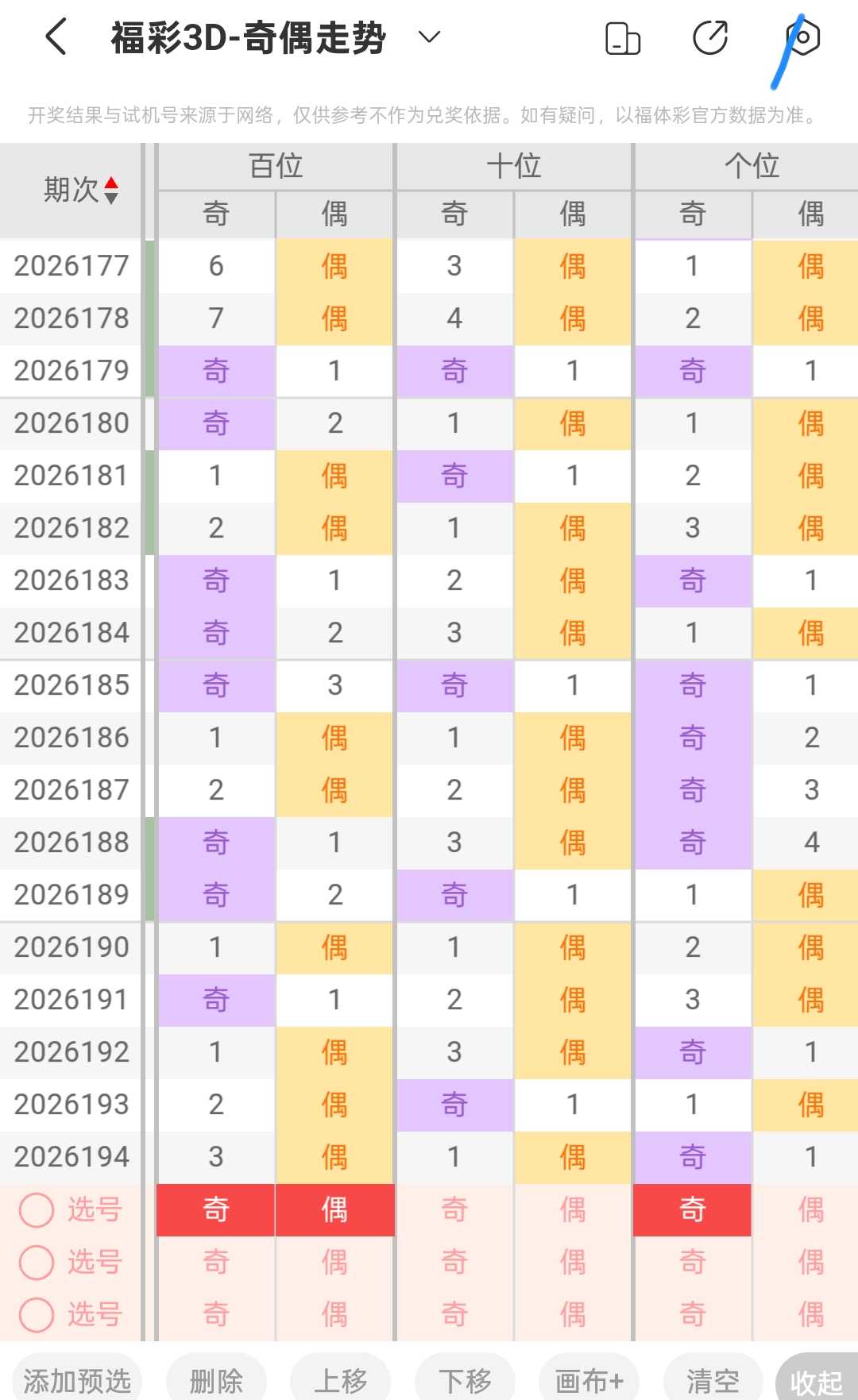Share this trend chart
This screenshot has width=858, height=1400.
coord(710,38)
